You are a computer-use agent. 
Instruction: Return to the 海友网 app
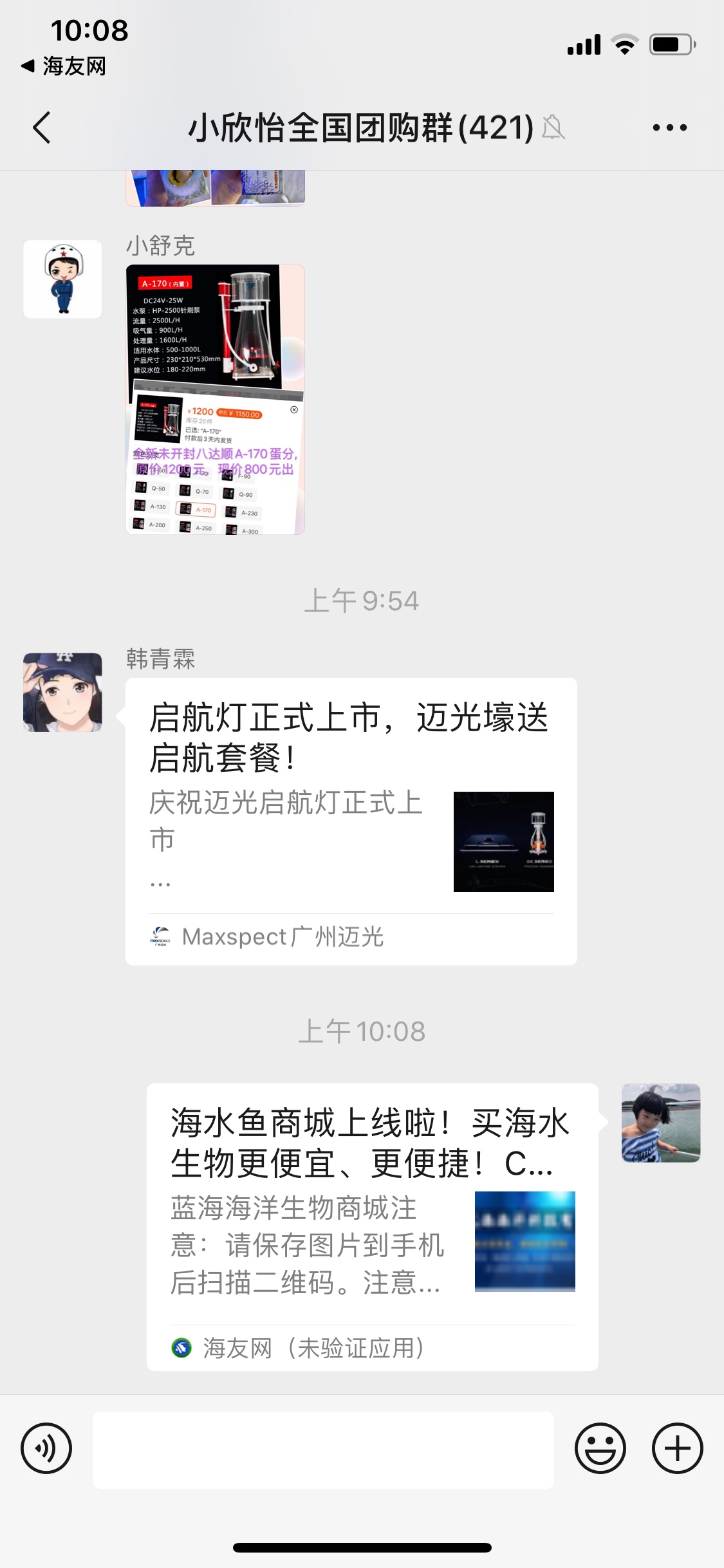(64, 66)
